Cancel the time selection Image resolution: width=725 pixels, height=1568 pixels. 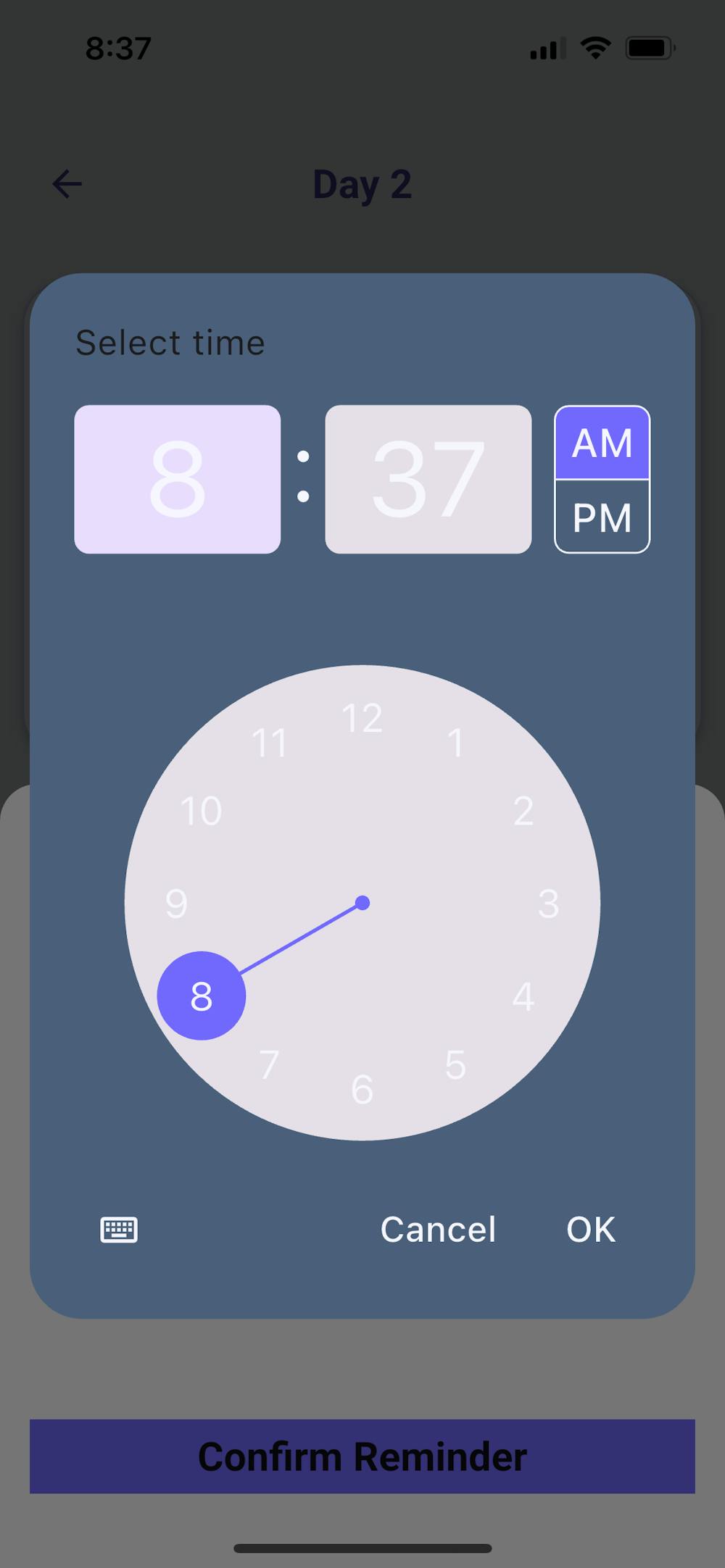pyautogui.click(x=438, y=1230)
